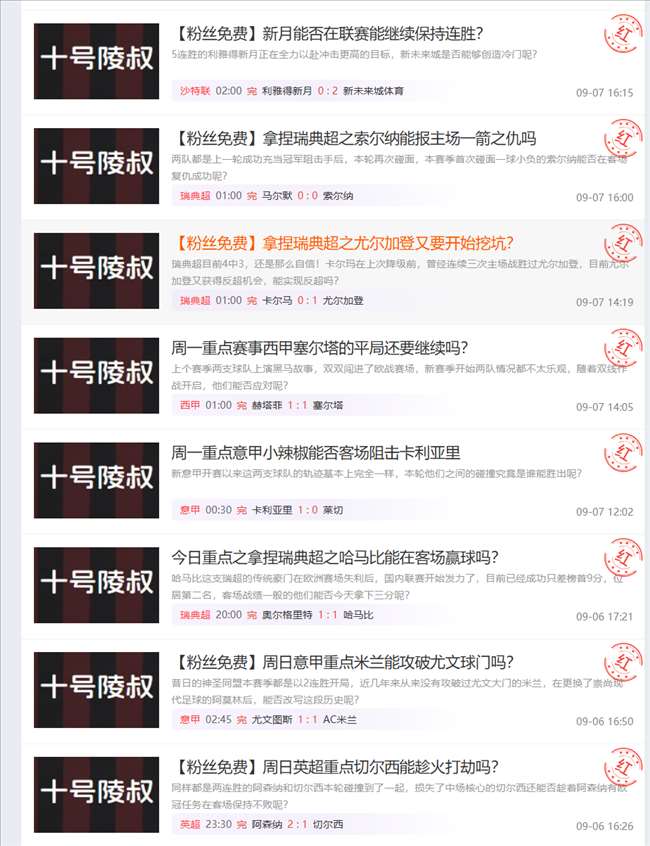This screenshot has width=650, height=846.
Task: Open the 索尔纳 home revenge article
Action: pos(354,139)
